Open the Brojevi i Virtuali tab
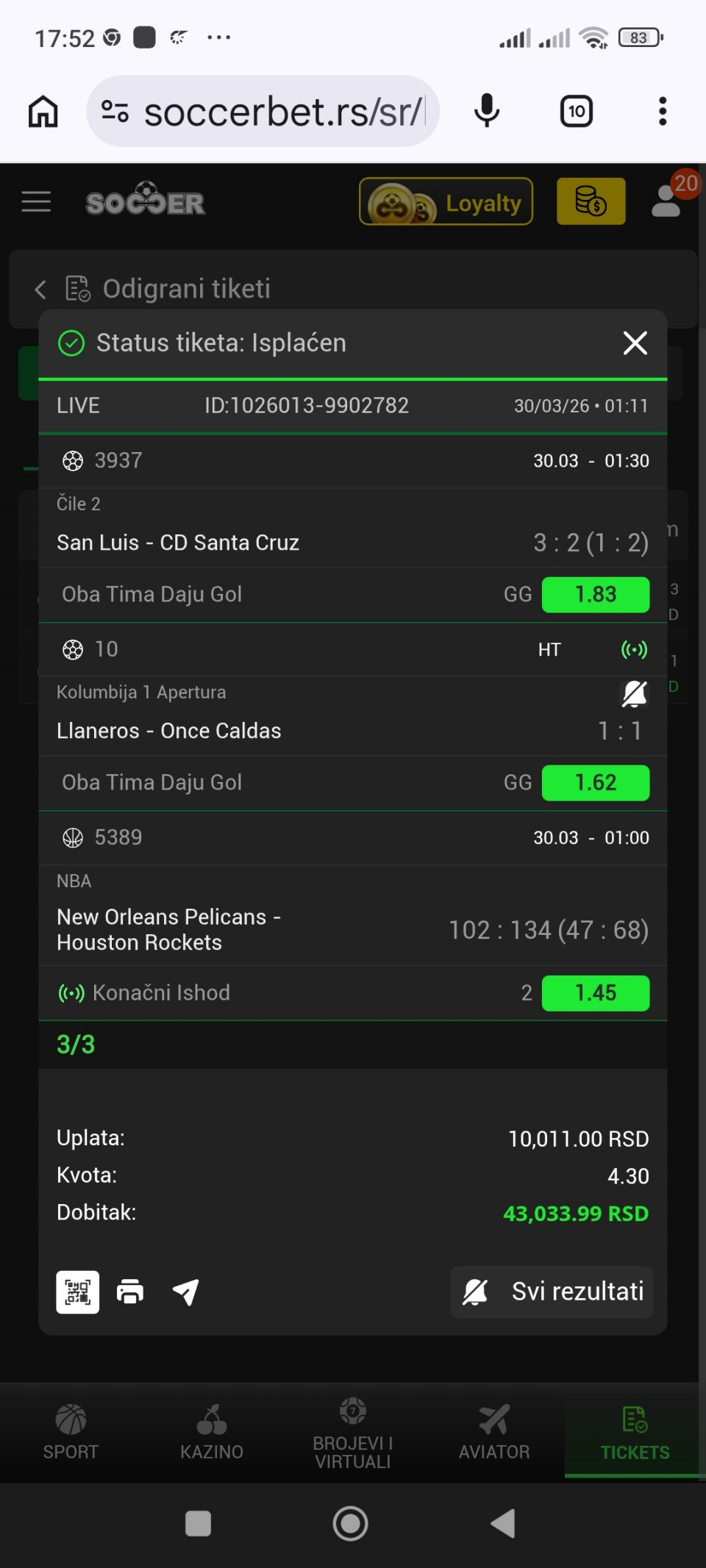The height and width of the screenshot is (1568, 706). point(353,1432)
